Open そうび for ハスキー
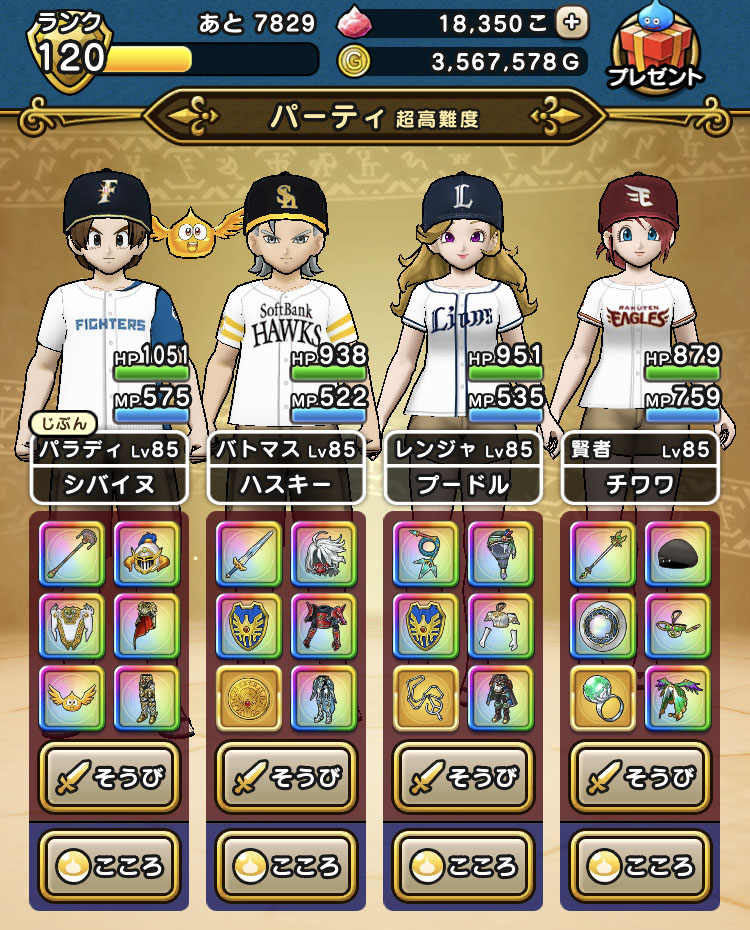Viewport: 750px width, 930px height. point(286,776)
